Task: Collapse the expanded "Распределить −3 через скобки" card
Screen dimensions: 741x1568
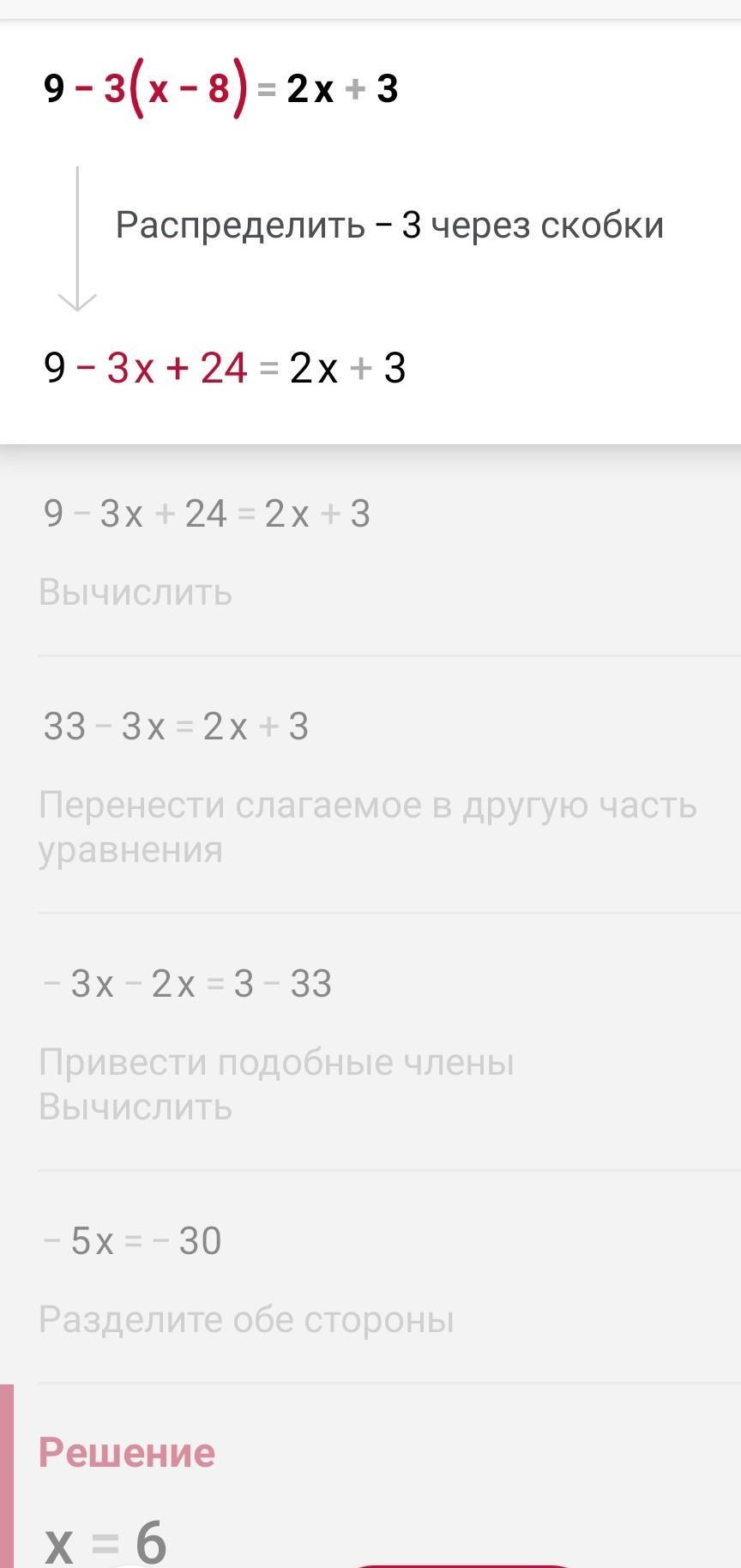Action: (x=370, y=232)
